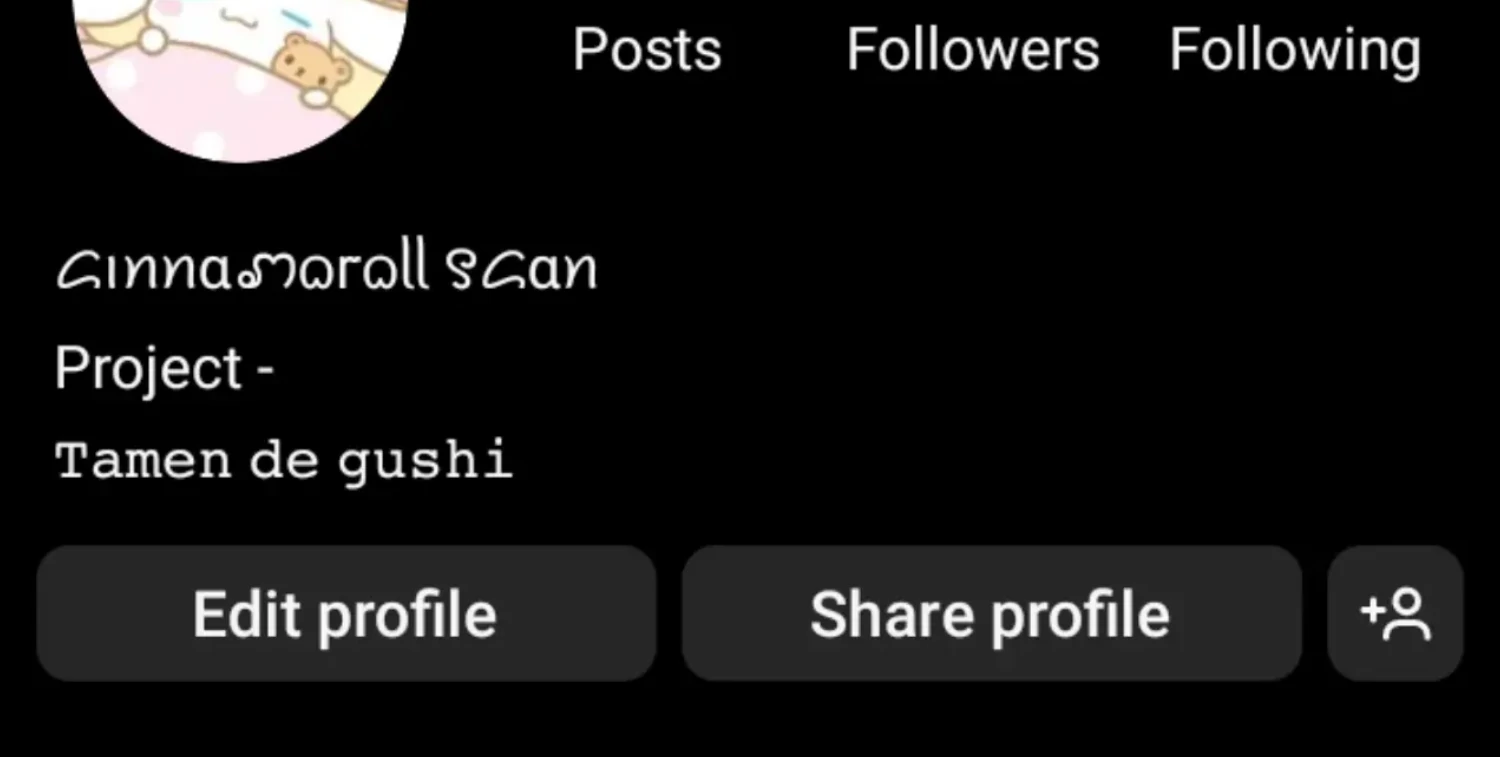
Task: Jump to Posts count
Action: coord(647,48)
